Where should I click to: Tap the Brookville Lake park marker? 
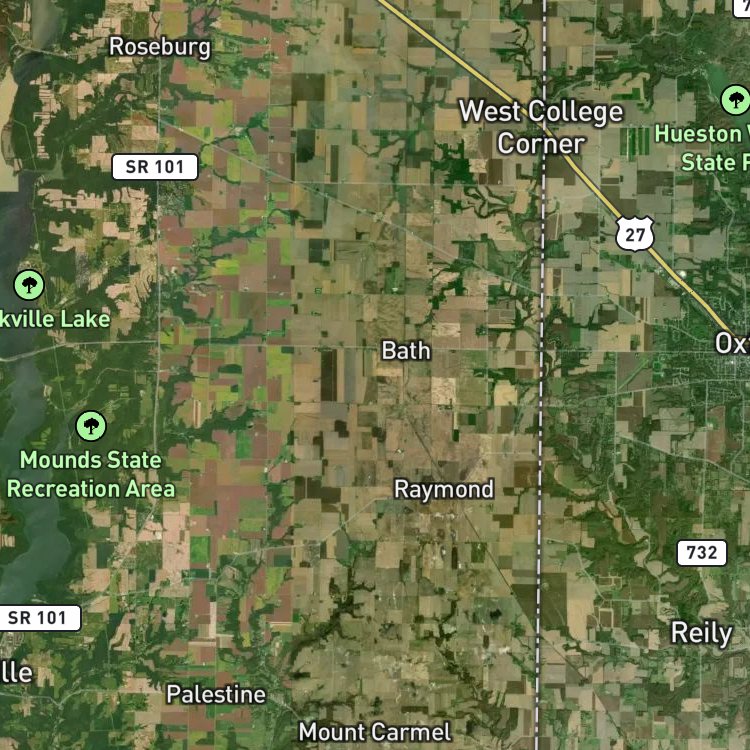pyautogui.click(x=30, y=286)
